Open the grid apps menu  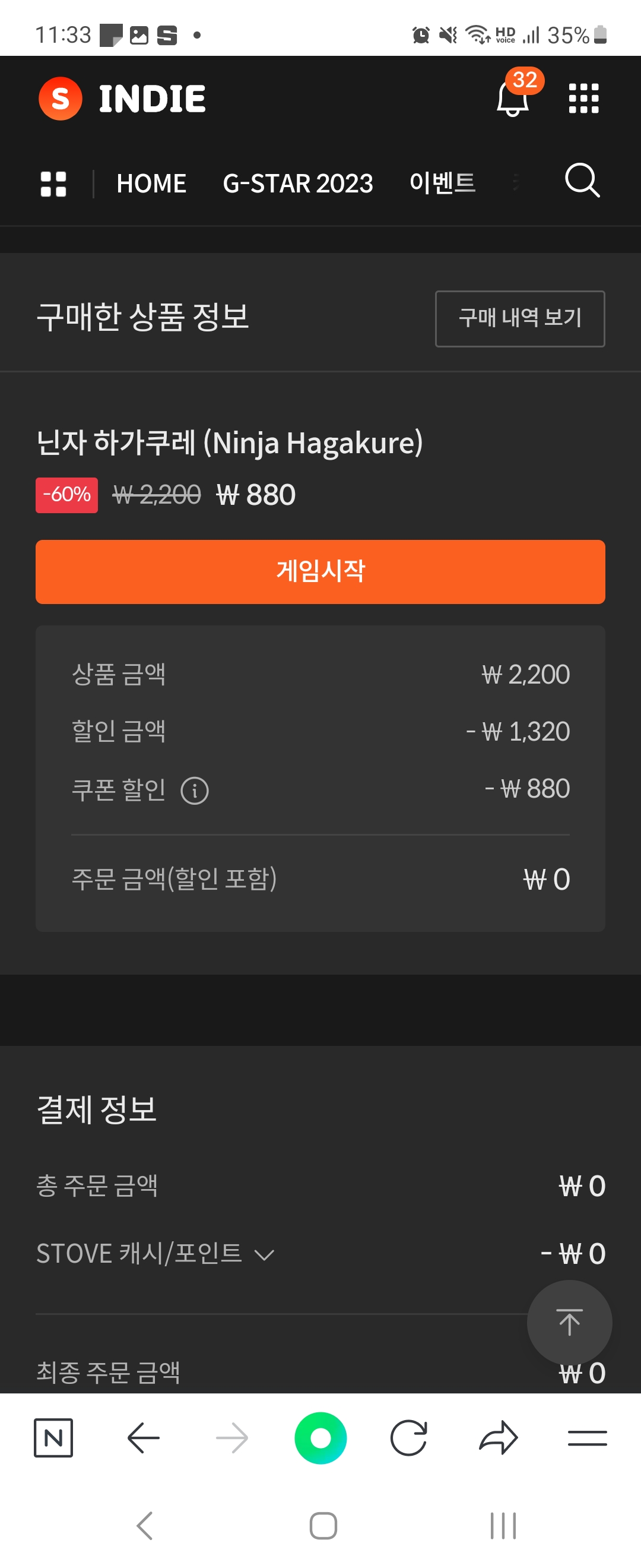pos(583,99)
